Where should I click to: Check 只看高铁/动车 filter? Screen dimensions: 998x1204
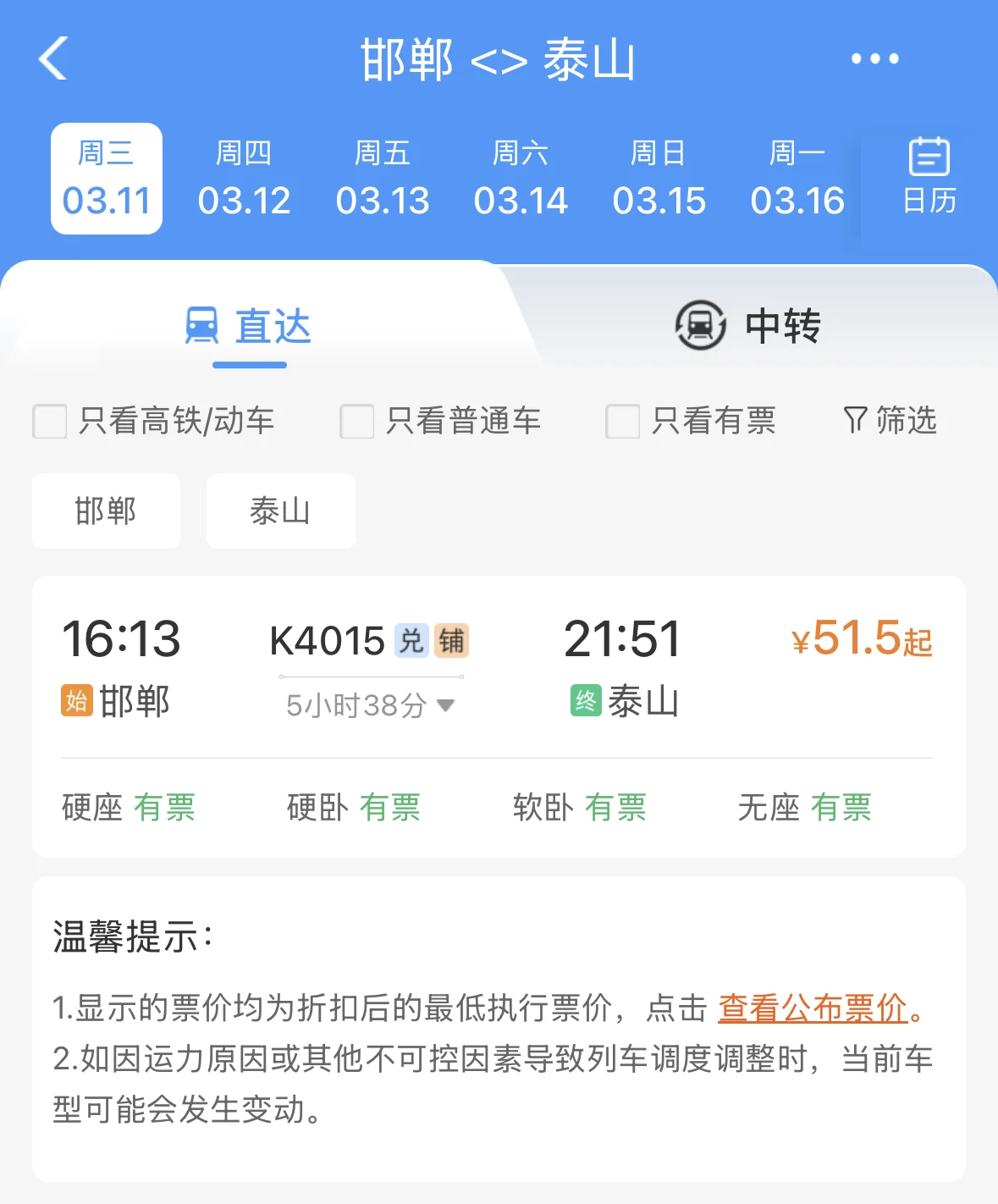pos(50,421)
